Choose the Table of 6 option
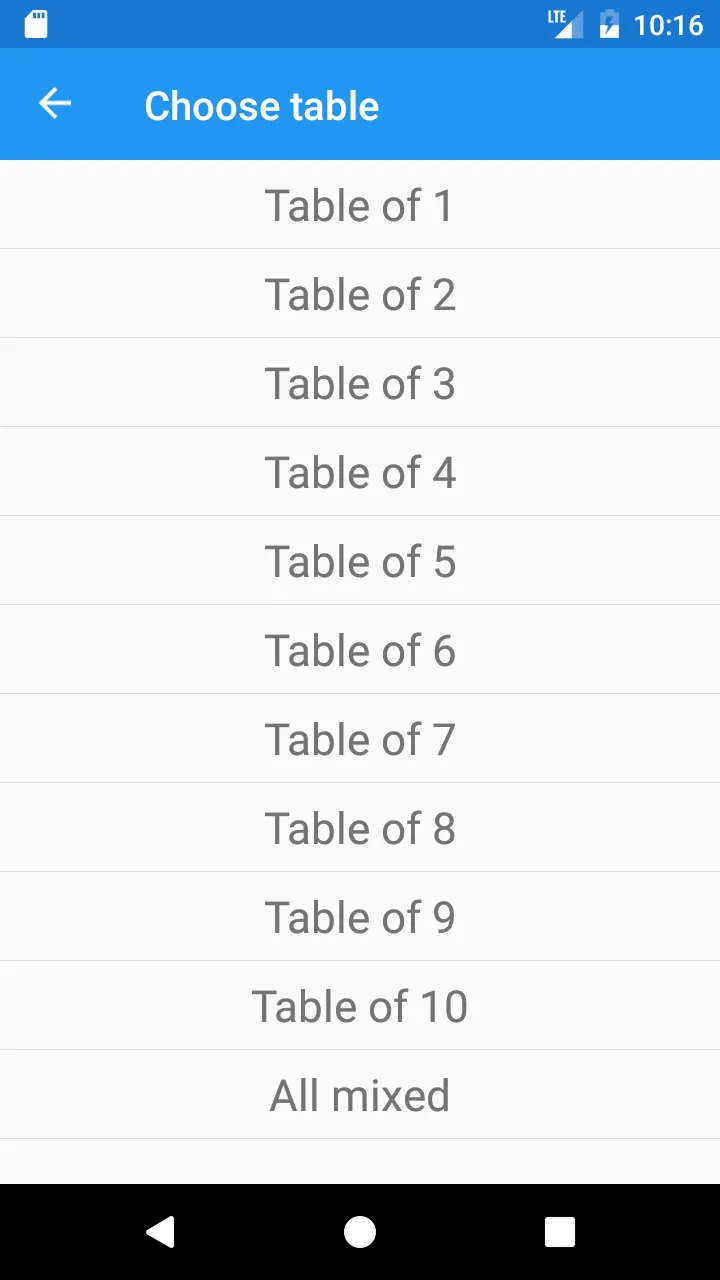Image resolution: width=720 pixels, height=1280 pixels. click(360, 650)
